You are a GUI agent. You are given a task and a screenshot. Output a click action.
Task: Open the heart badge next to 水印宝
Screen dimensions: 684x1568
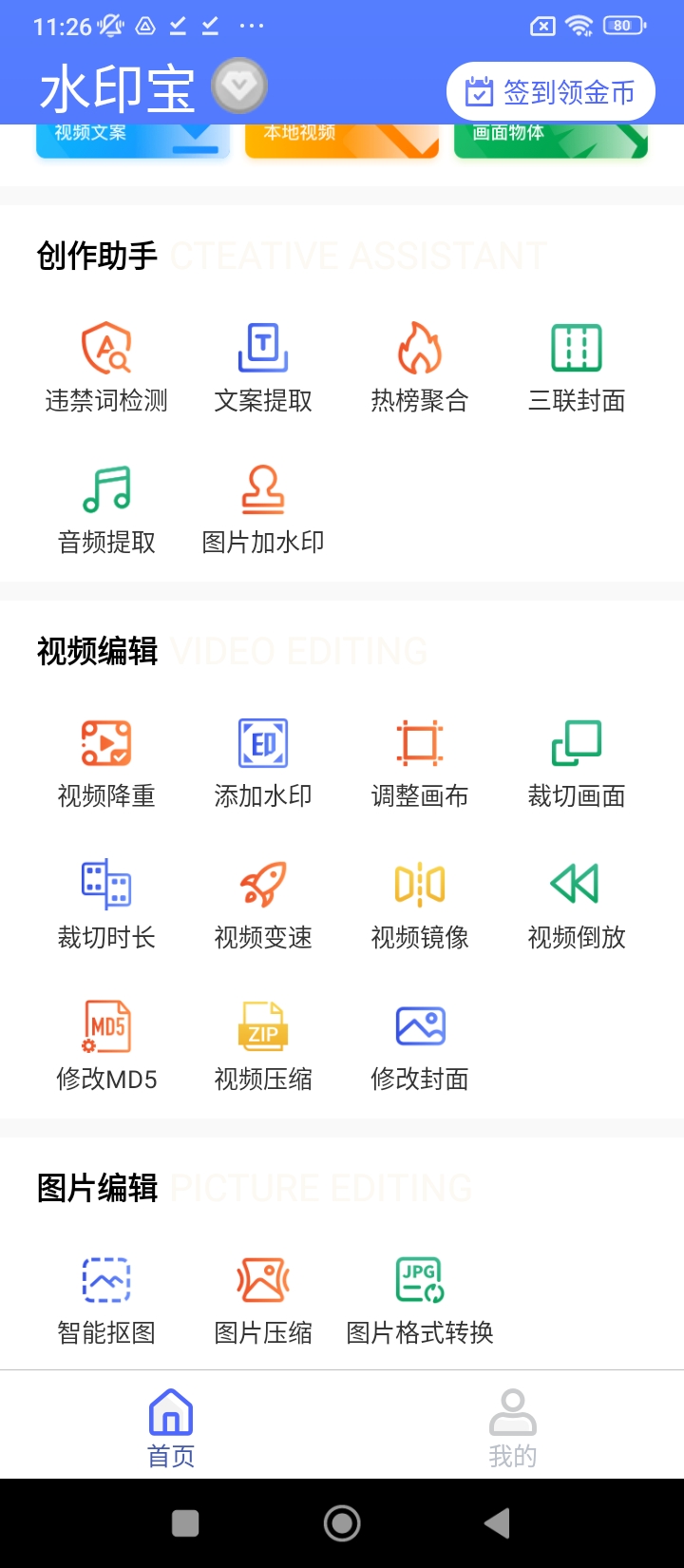click(x=238, y=86)
